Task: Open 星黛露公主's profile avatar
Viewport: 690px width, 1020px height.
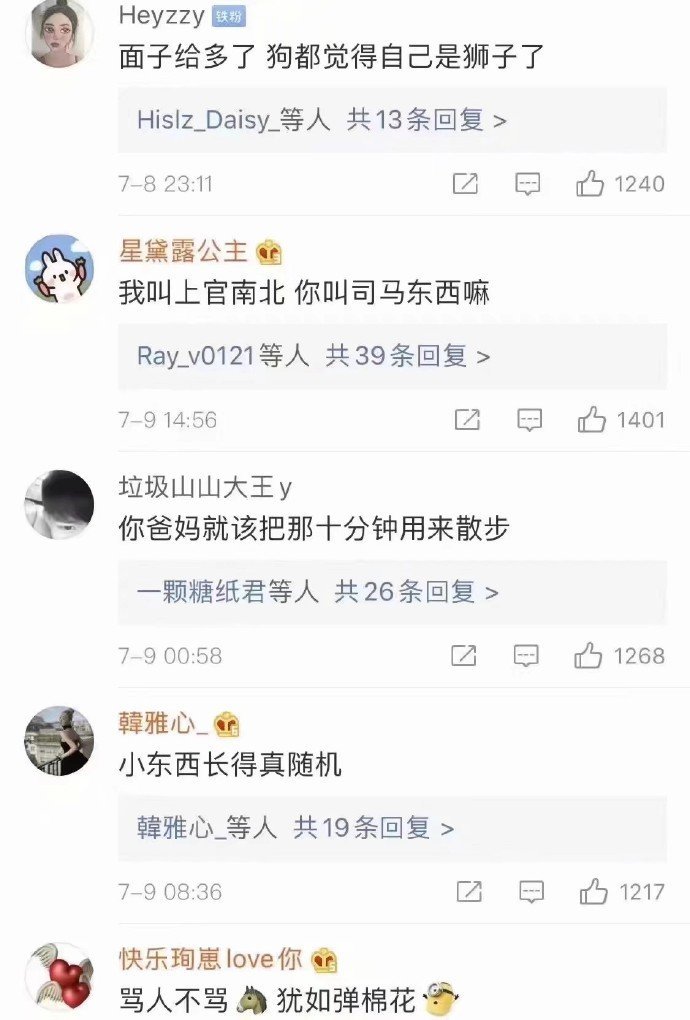Action: coord(59,268)
